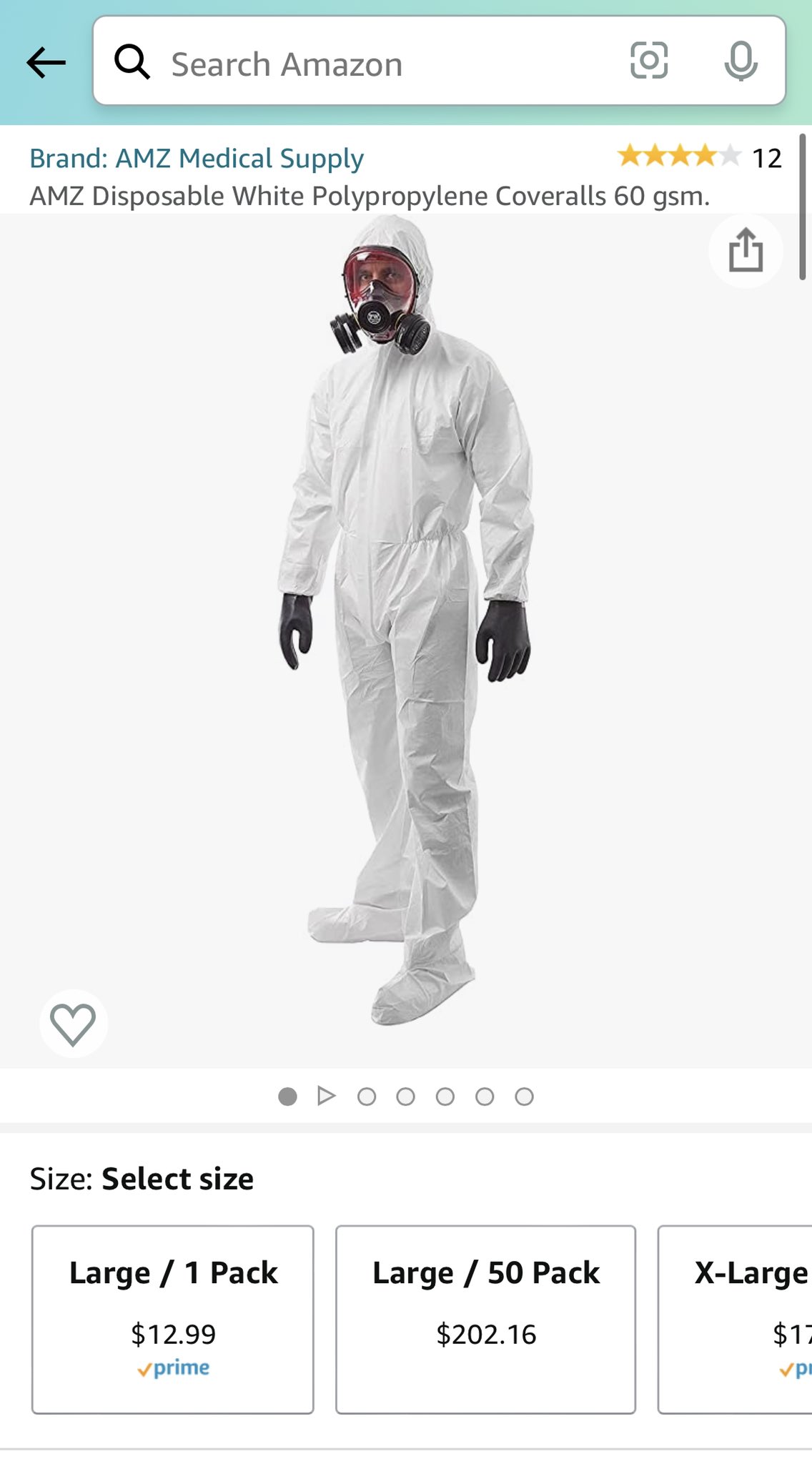Jump to last gallery image dot
812x1464 pixels.
coord(524,1097)
